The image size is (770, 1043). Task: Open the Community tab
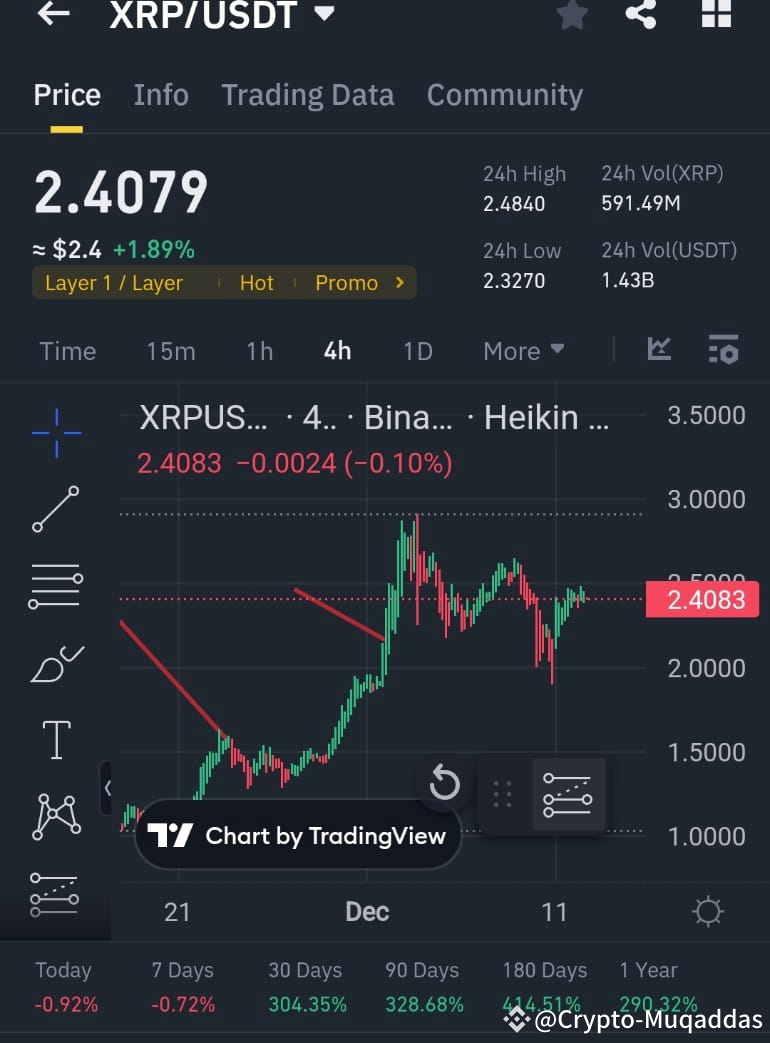[x=505, y=94]
